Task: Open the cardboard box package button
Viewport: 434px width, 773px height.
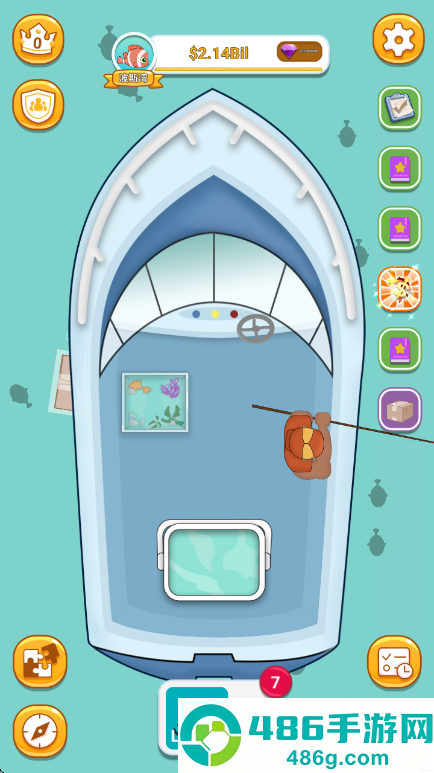Action: coord(399,410)
